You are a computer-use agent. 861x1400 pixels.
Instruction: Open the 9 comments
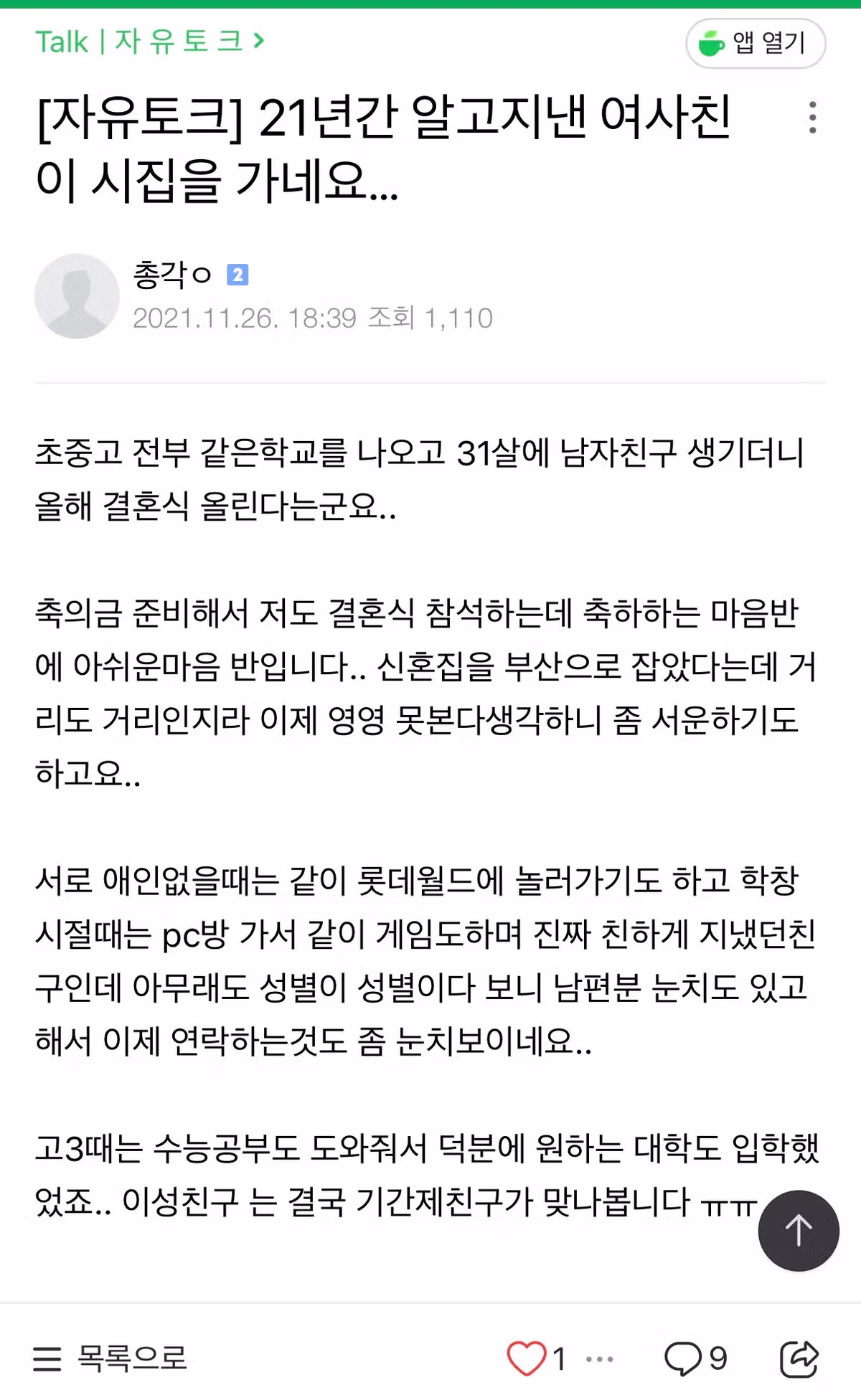coord(695,1358)
